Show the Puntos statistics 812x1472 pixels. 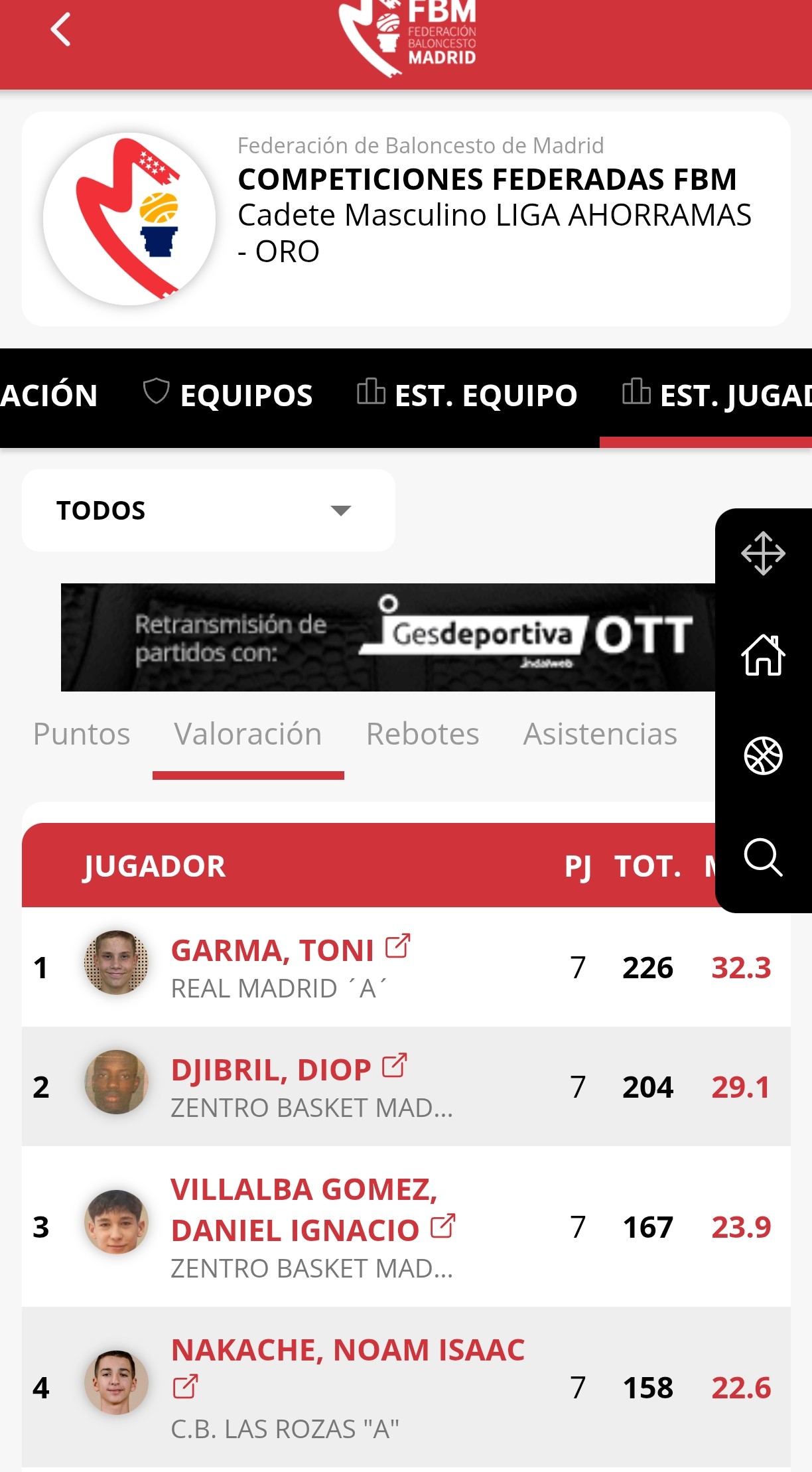82,734
